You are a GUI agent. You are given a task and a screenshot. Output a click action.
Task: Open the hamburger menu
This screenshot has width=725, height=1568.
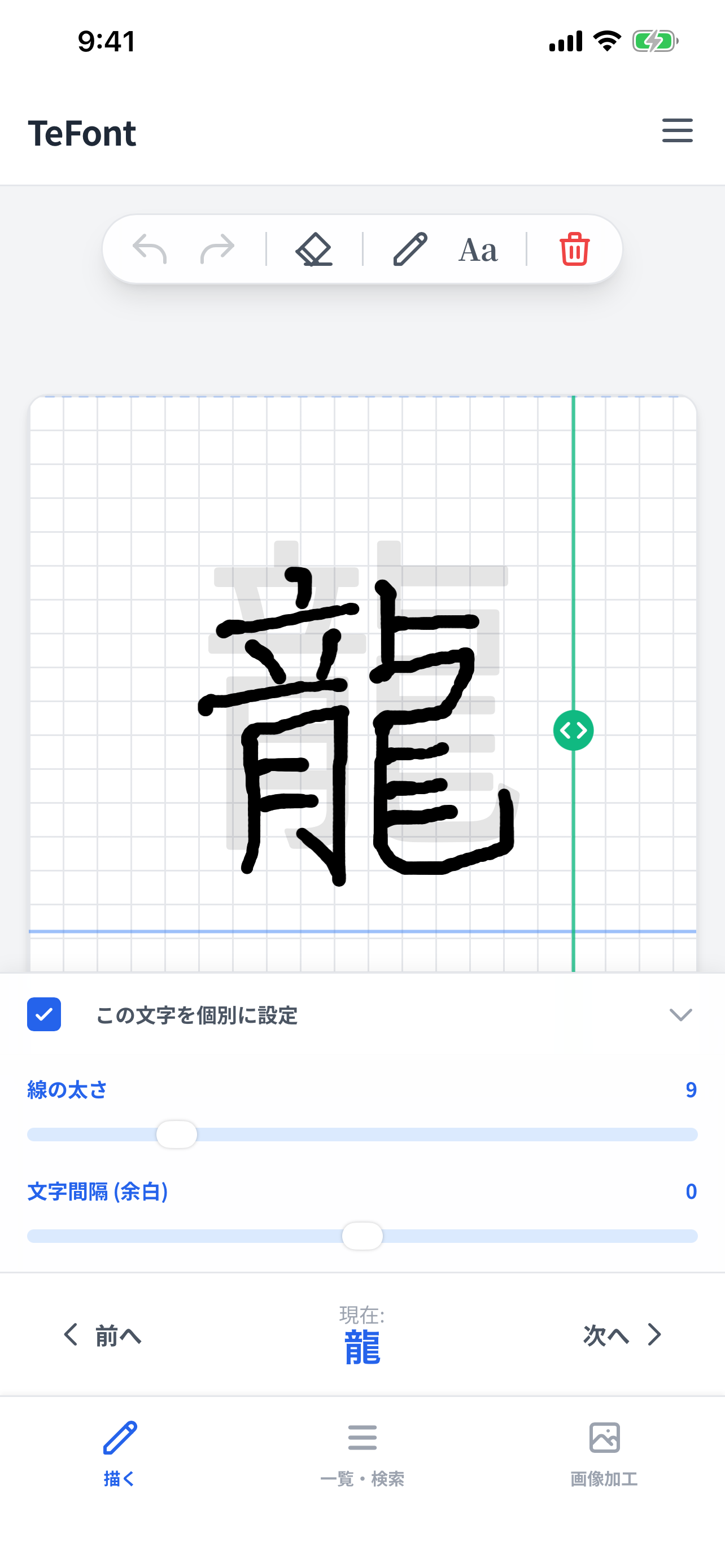pos(677,130)
